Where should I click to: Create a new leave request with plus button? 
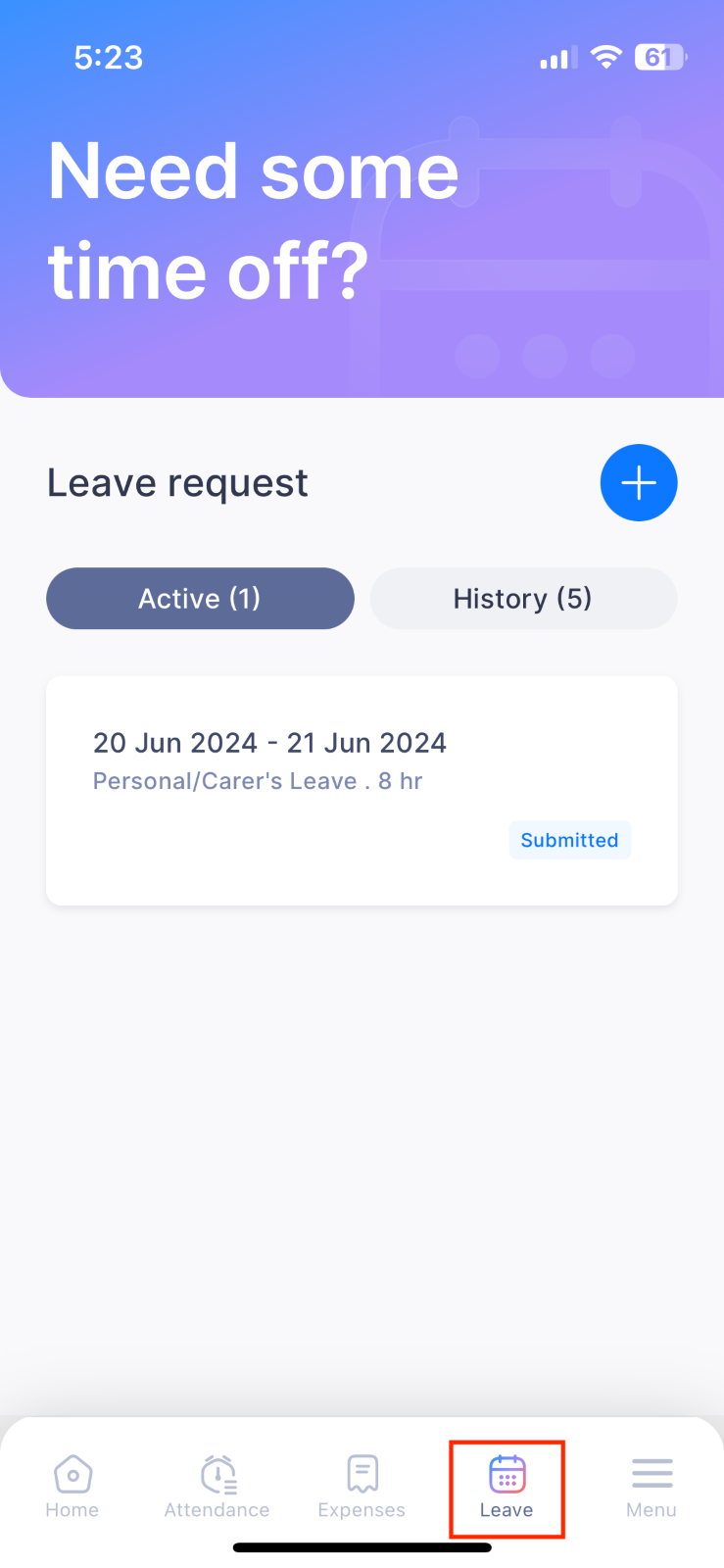click(639, 482)
